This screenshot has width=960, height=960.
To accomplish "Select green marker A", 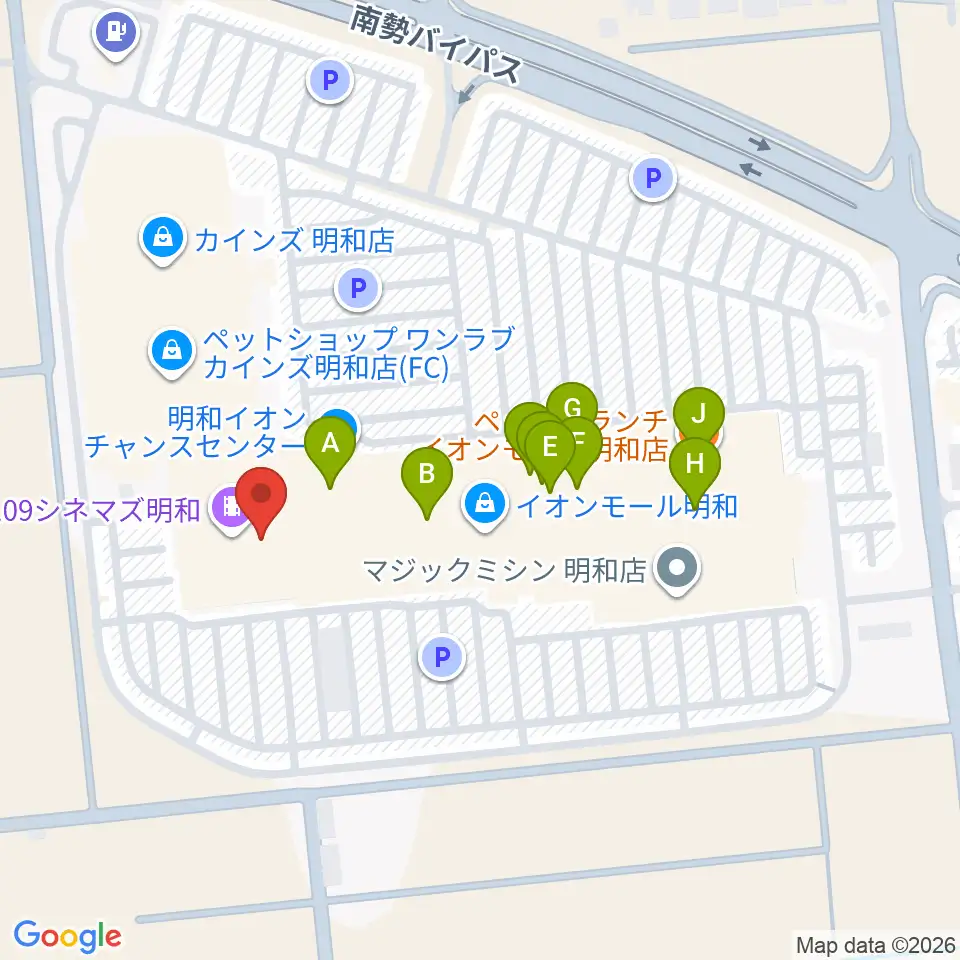I will coord(330,451).
